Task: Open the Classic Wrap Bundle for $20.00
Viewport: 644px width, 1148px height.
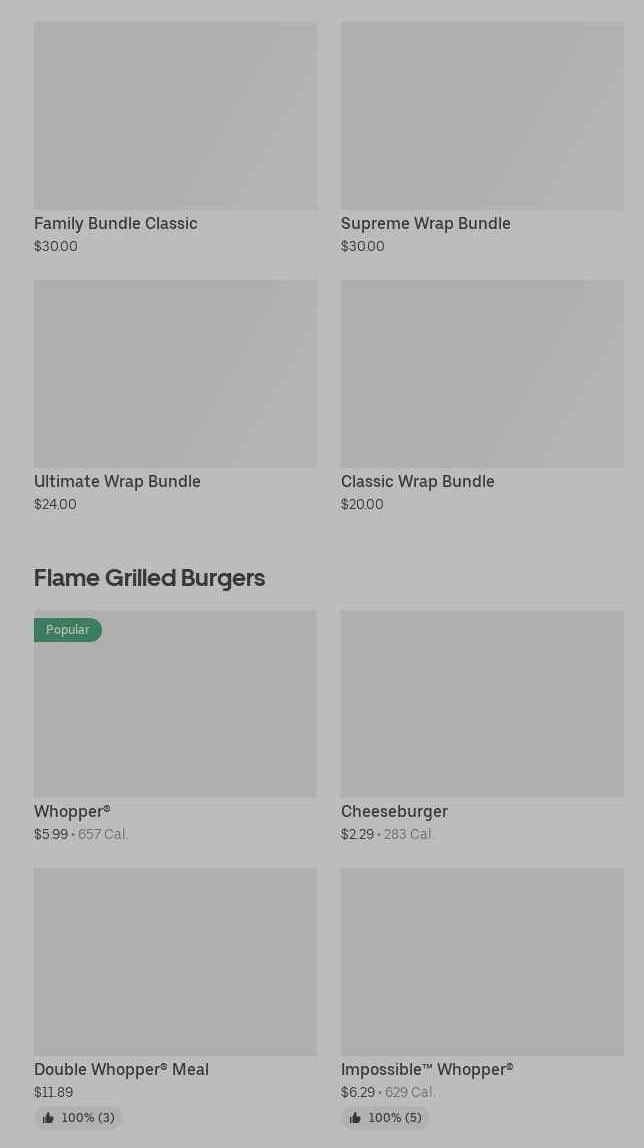Action: (482, 396)
